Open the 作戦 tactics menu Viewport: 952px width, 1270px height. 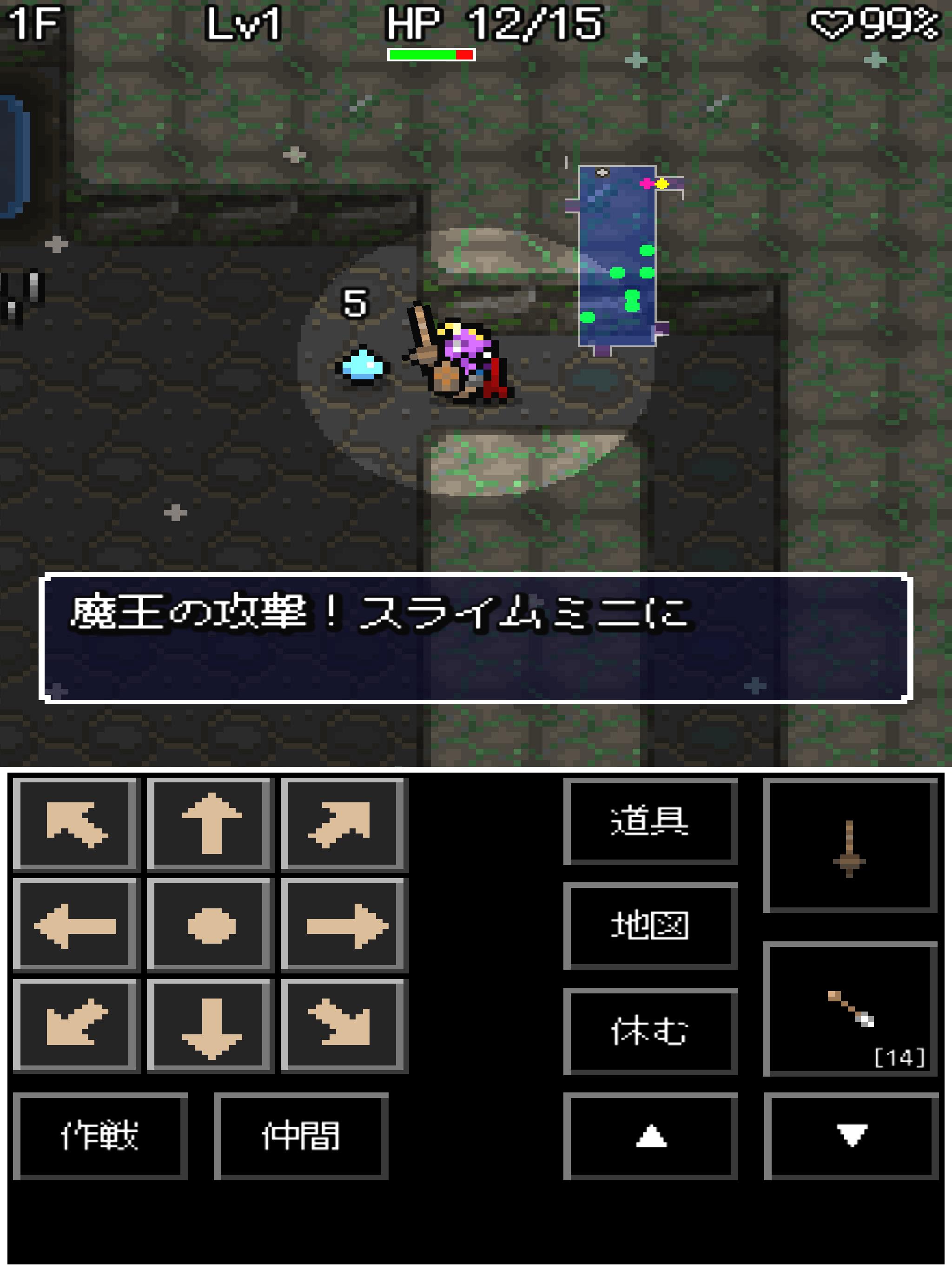100,1136
